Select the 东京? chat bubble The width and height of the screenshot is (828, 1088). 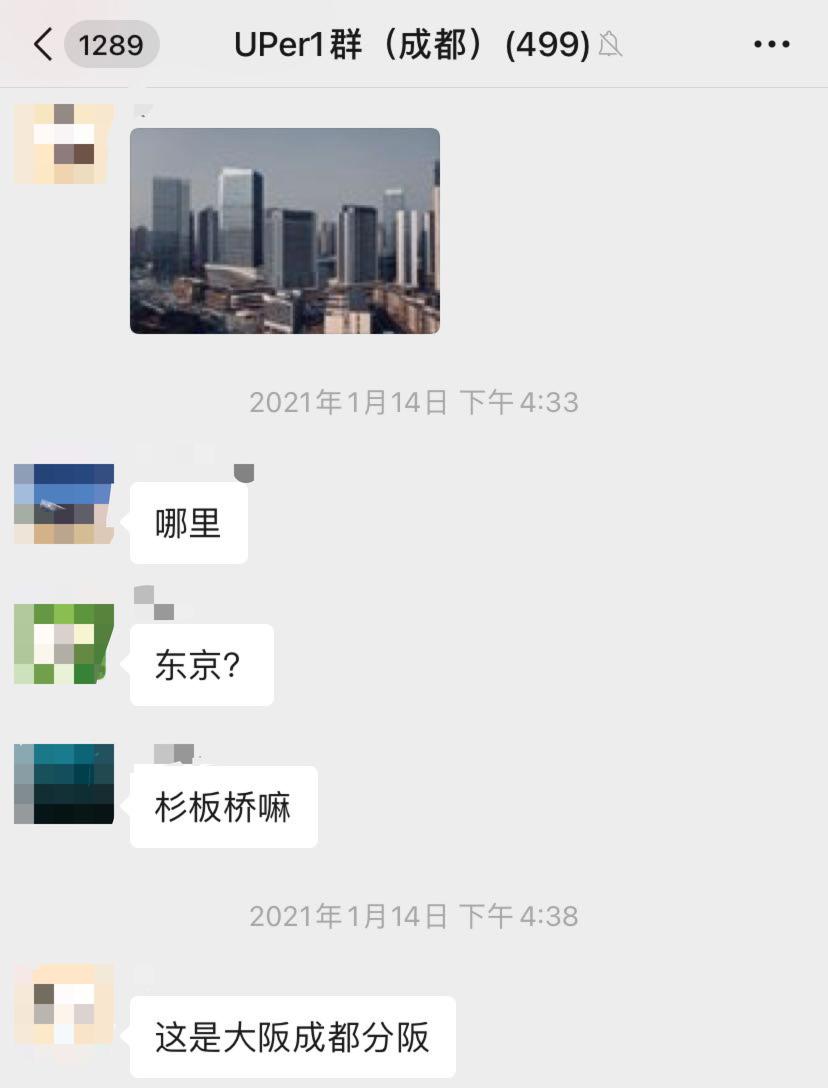click(x=200, y=663)
